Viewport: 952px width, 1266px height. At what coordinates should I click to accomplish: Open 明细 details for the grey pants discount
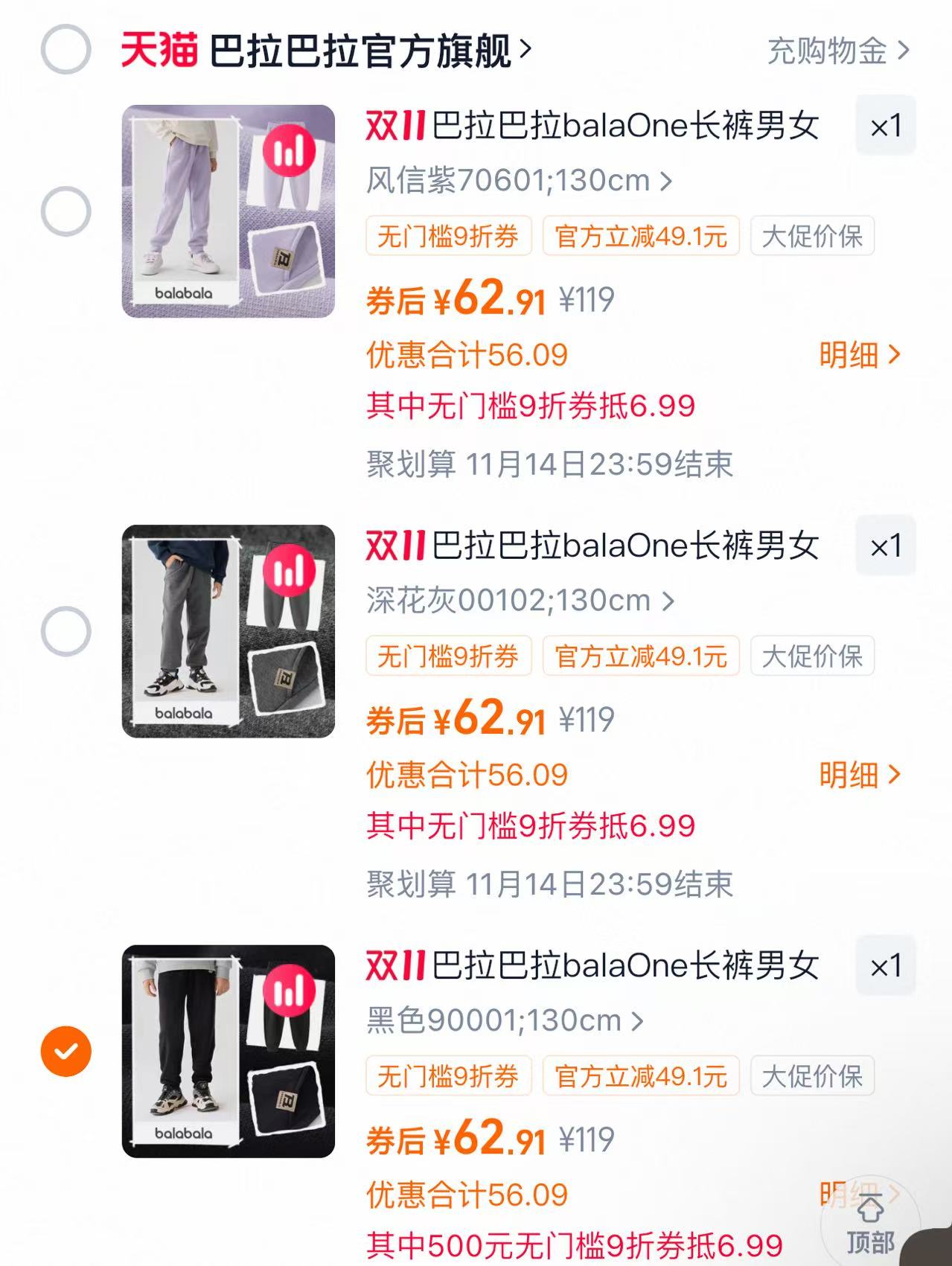[x=859, y=776]
